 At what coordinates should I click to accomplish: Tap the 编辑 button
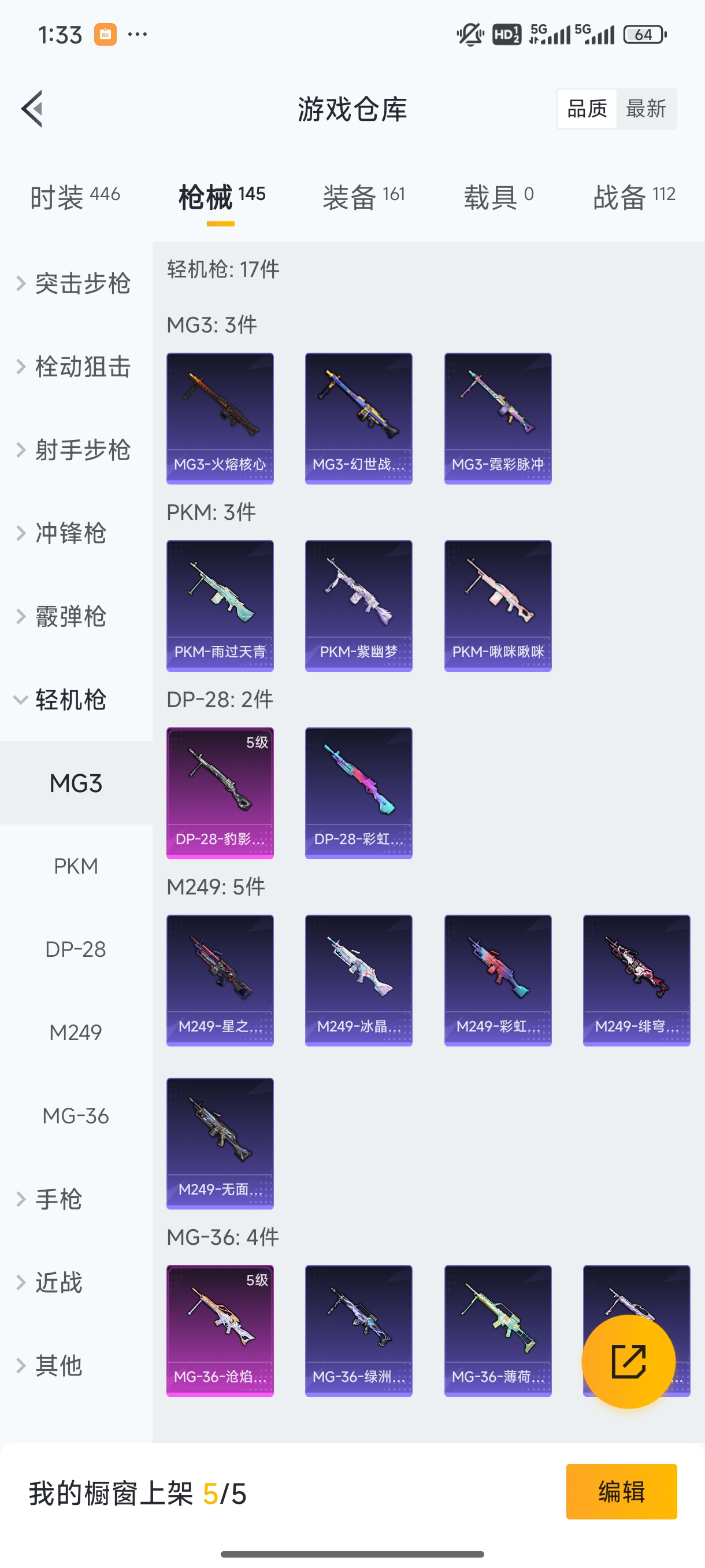pyautogui.click(x=621, y=1491)
